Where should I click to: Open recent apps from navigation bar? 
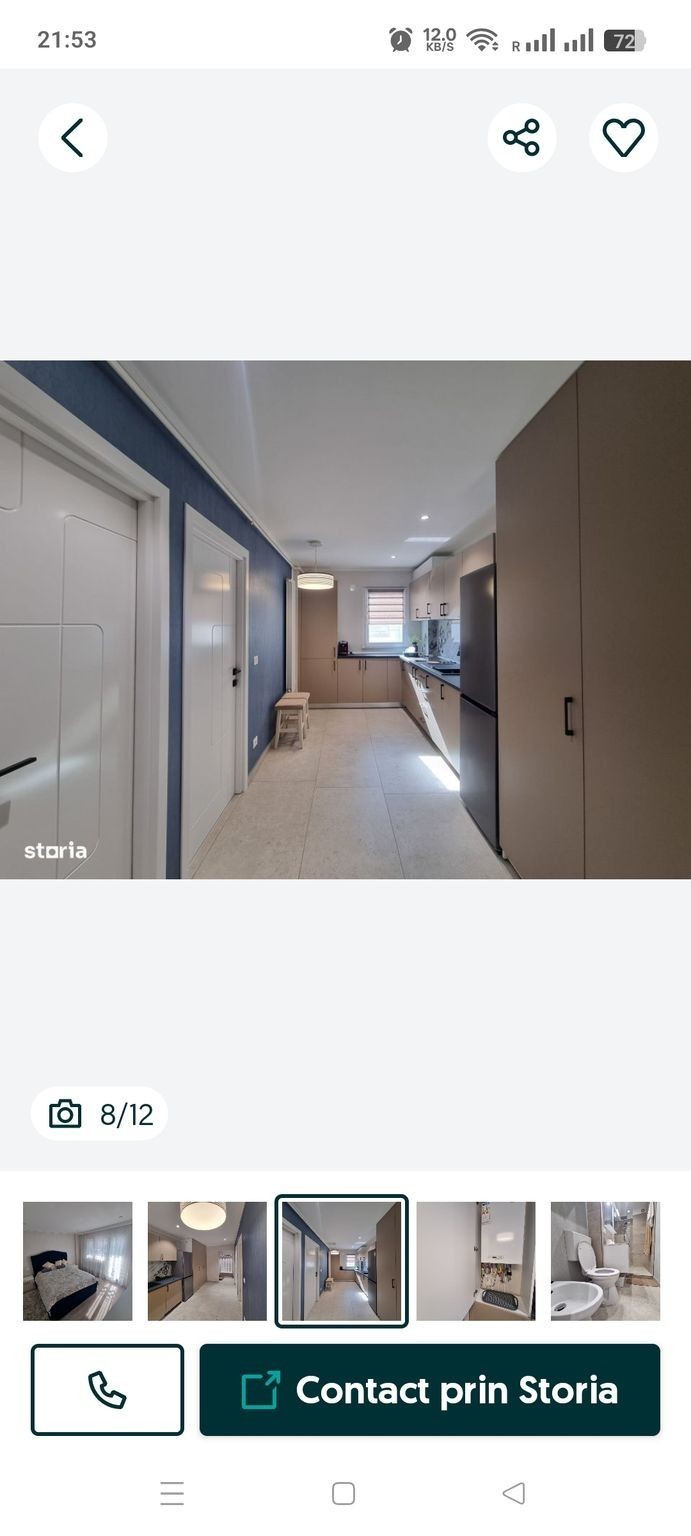[x=172, y=1493]
